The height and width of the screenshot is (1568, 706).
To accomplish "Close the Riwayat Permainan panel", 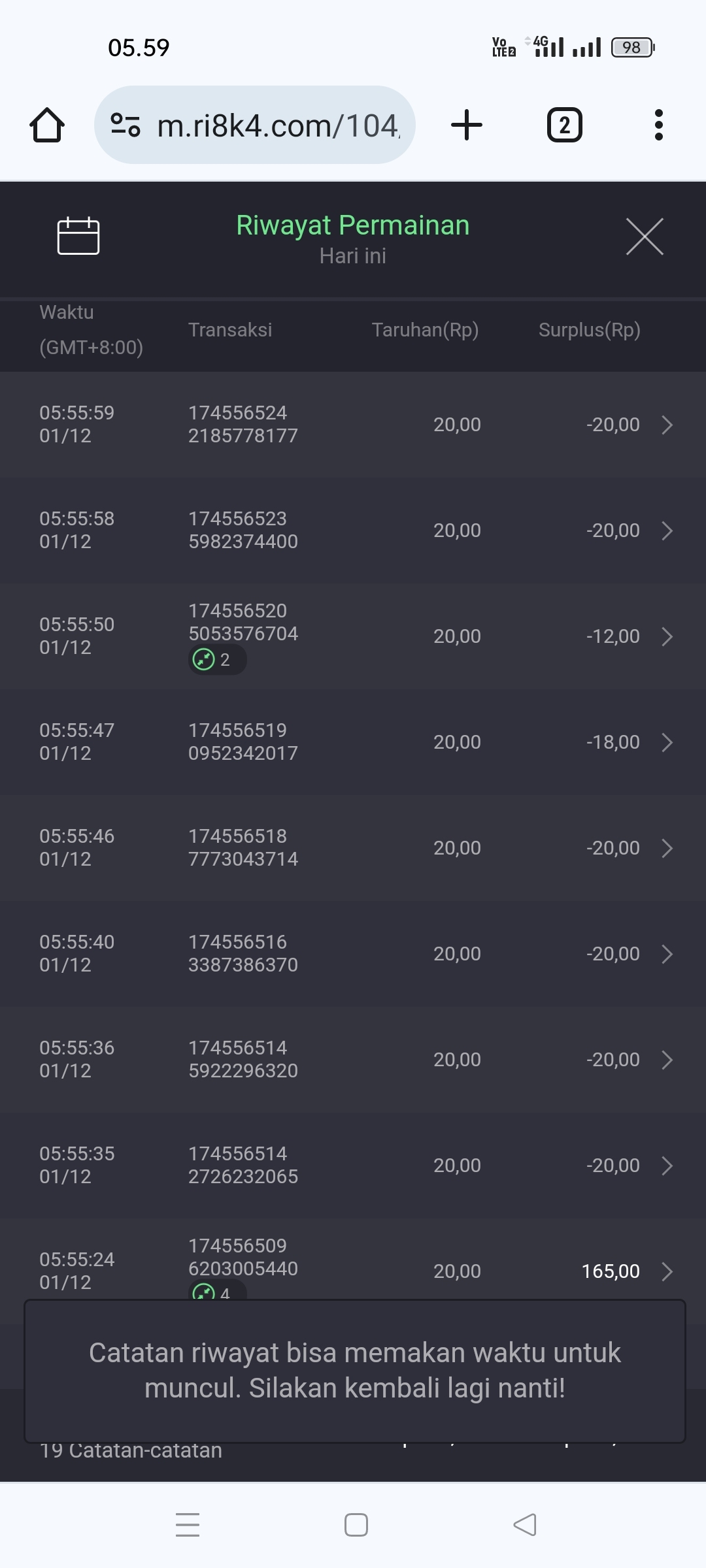I will (645, 237).
